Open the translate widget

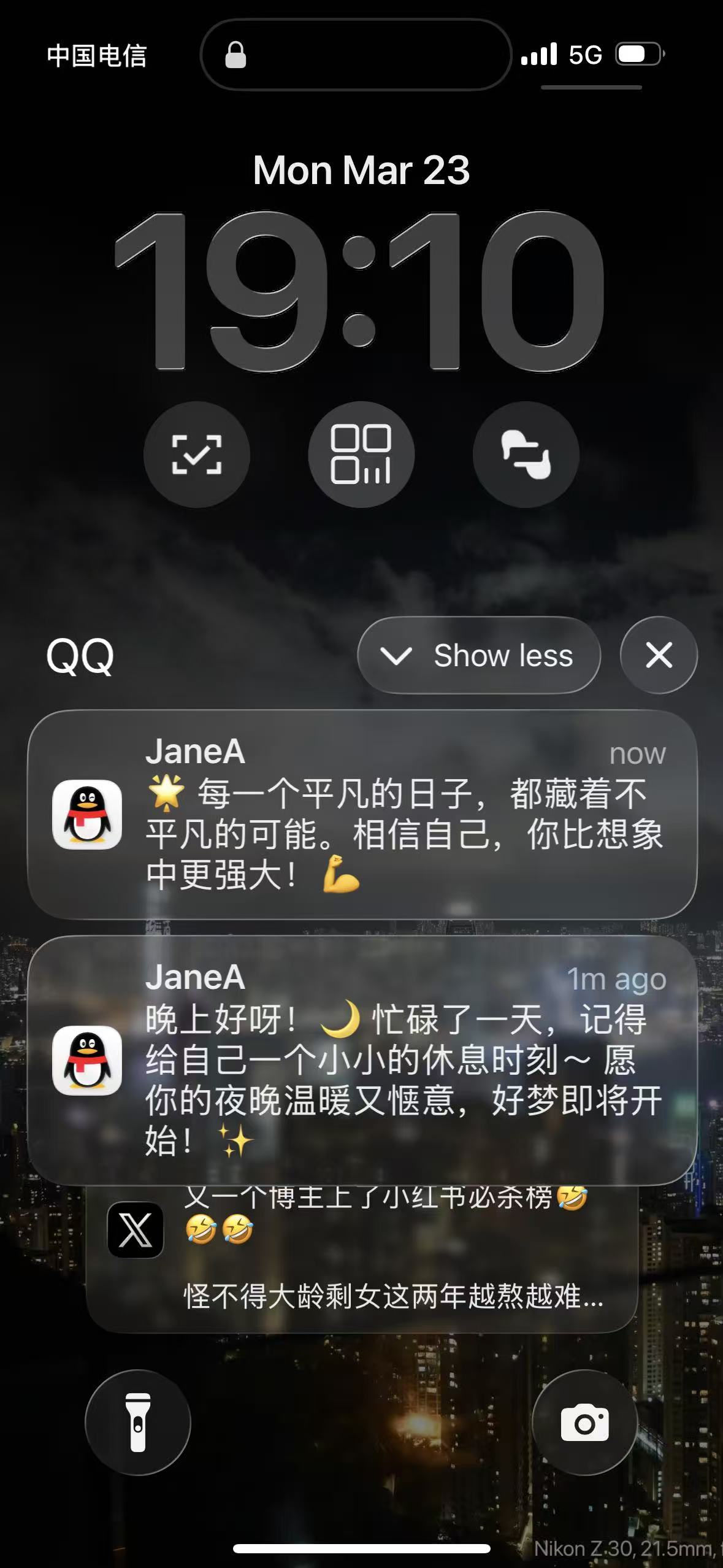tap(526, 455)
